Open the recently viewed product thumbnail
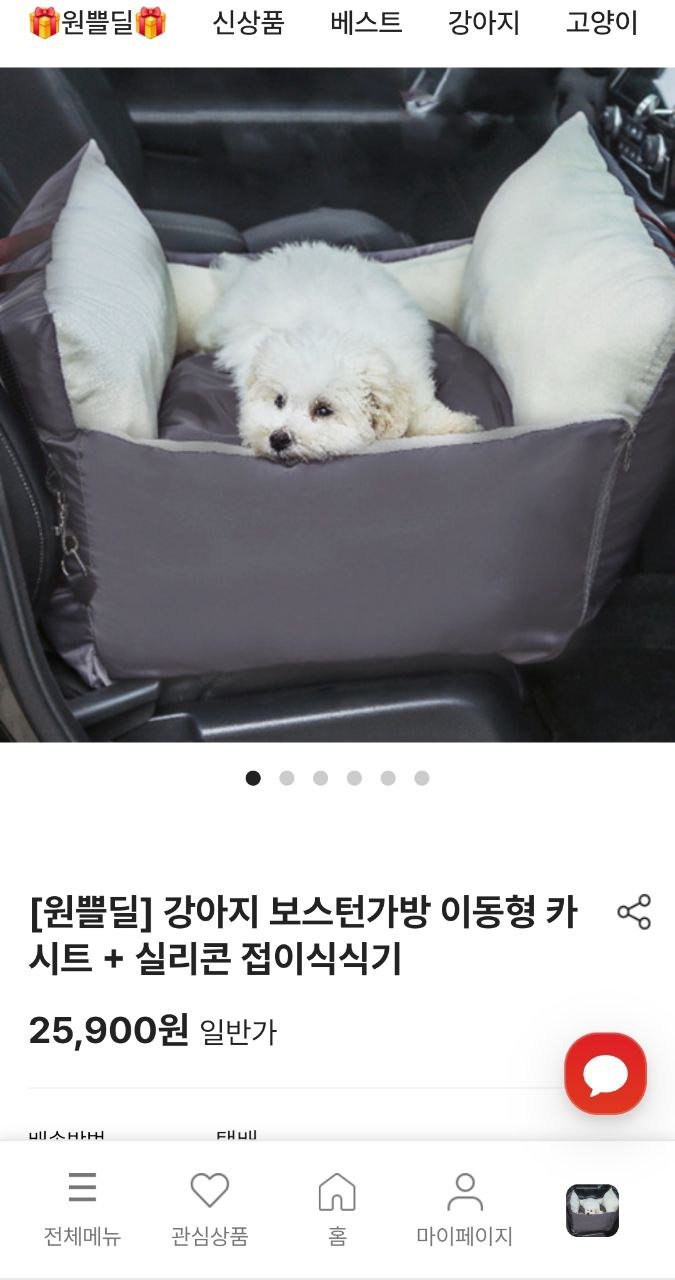Image resolution: width=675 pixels, height=1280 pixels. (592, 1211)
